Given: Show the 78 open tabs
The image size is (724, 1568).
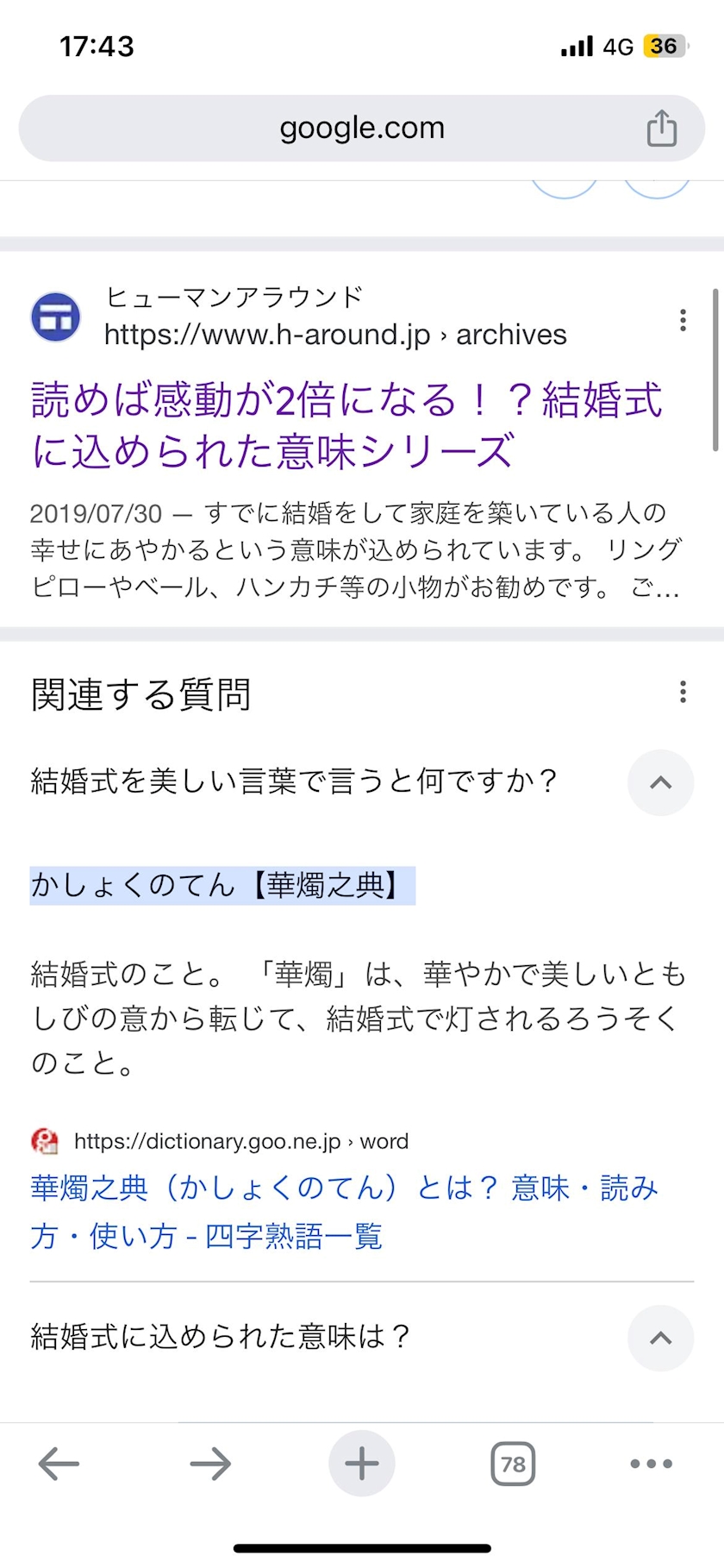Looking at the screenshot, I should 513,1464.
